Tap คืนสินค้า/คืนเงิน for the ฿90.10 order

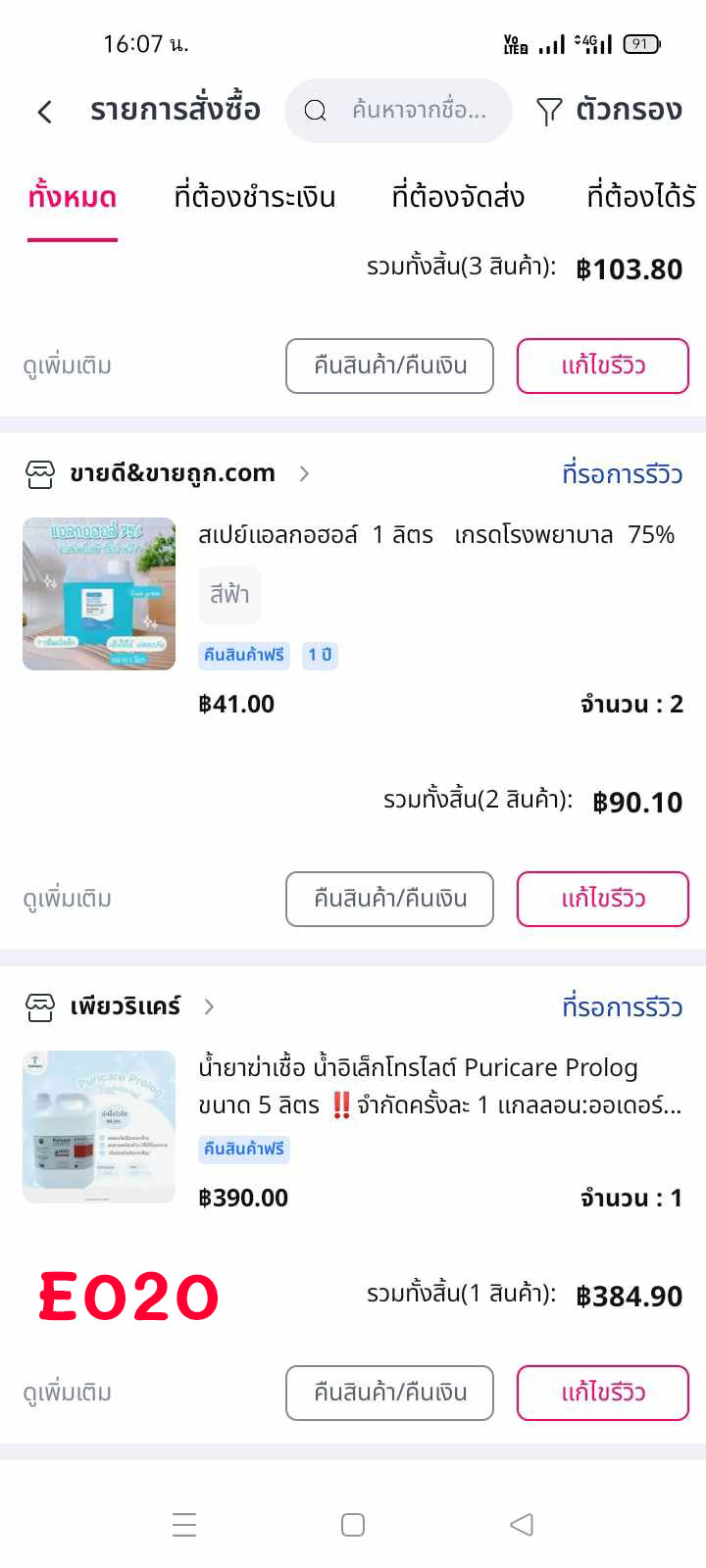tap(389, 899)
